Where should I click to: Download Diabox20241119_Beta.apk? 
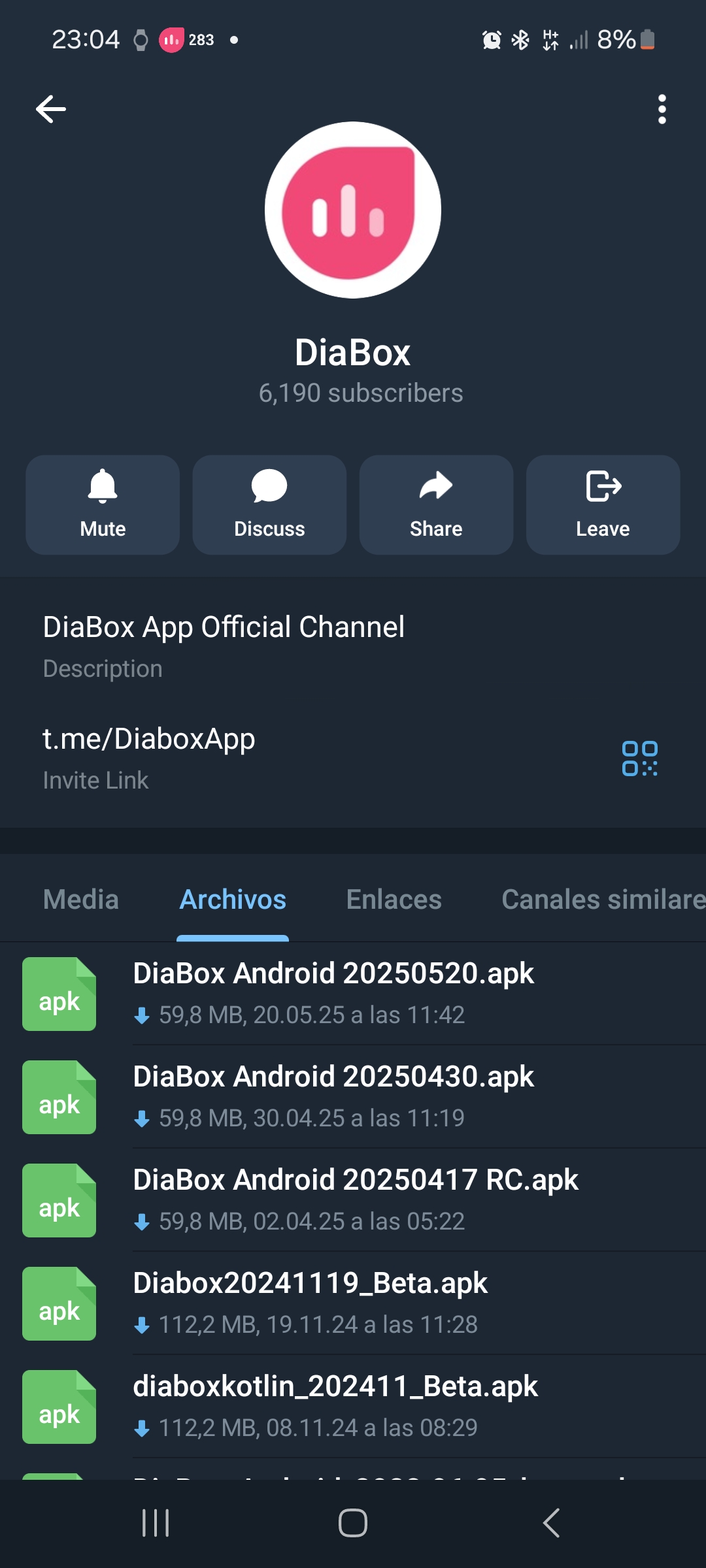59,1303
